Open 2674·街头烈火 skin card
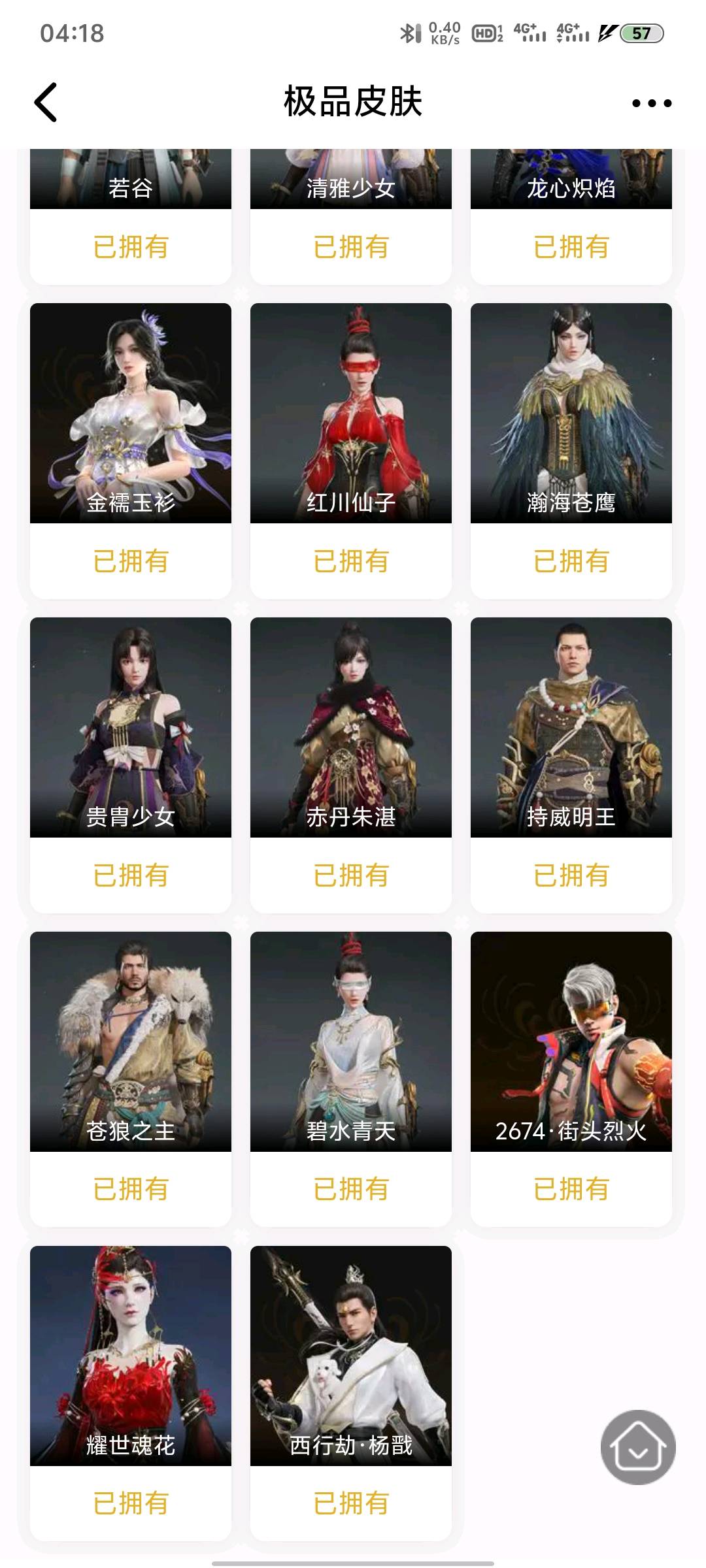Screen dimensions: 706x1568 (571, 1041)
